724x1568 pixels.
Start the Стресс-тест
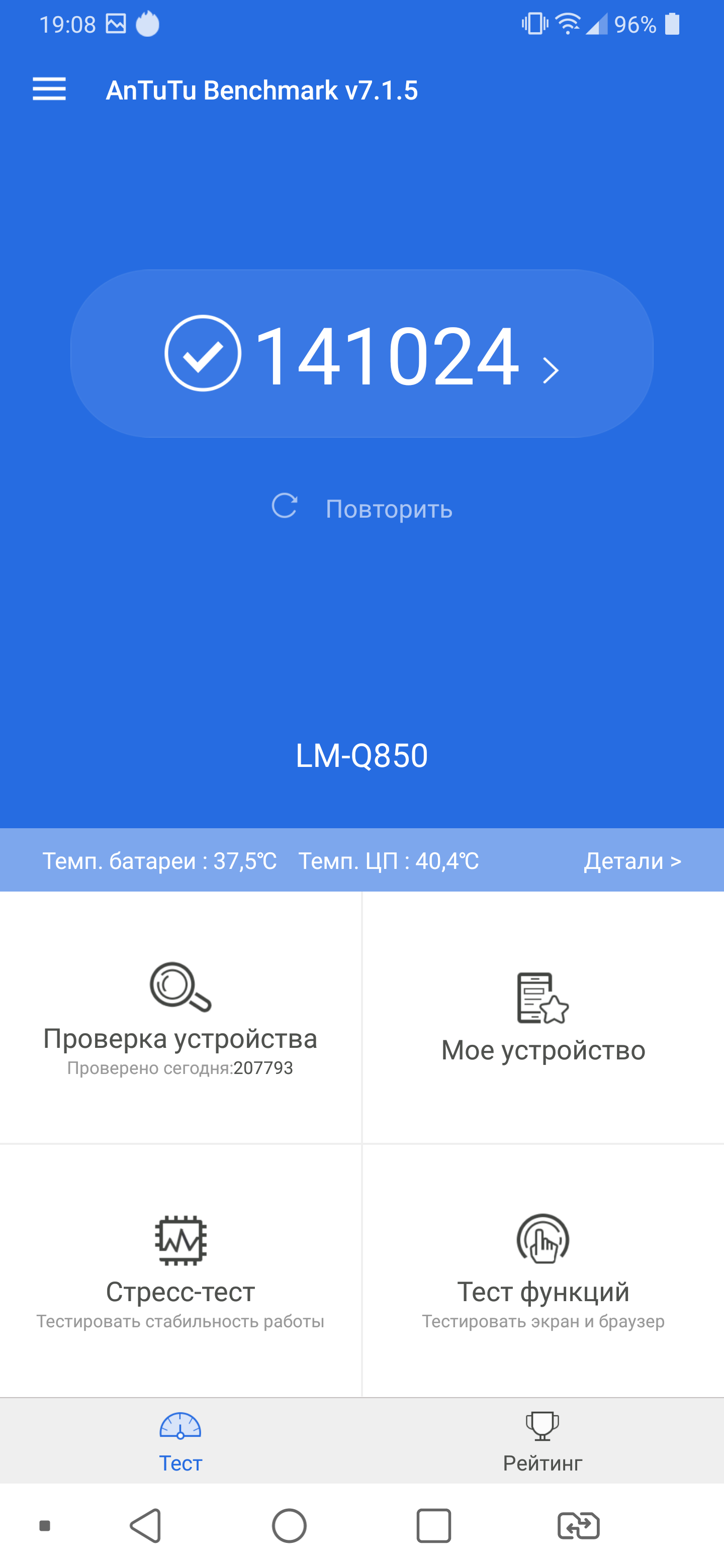180,1270
